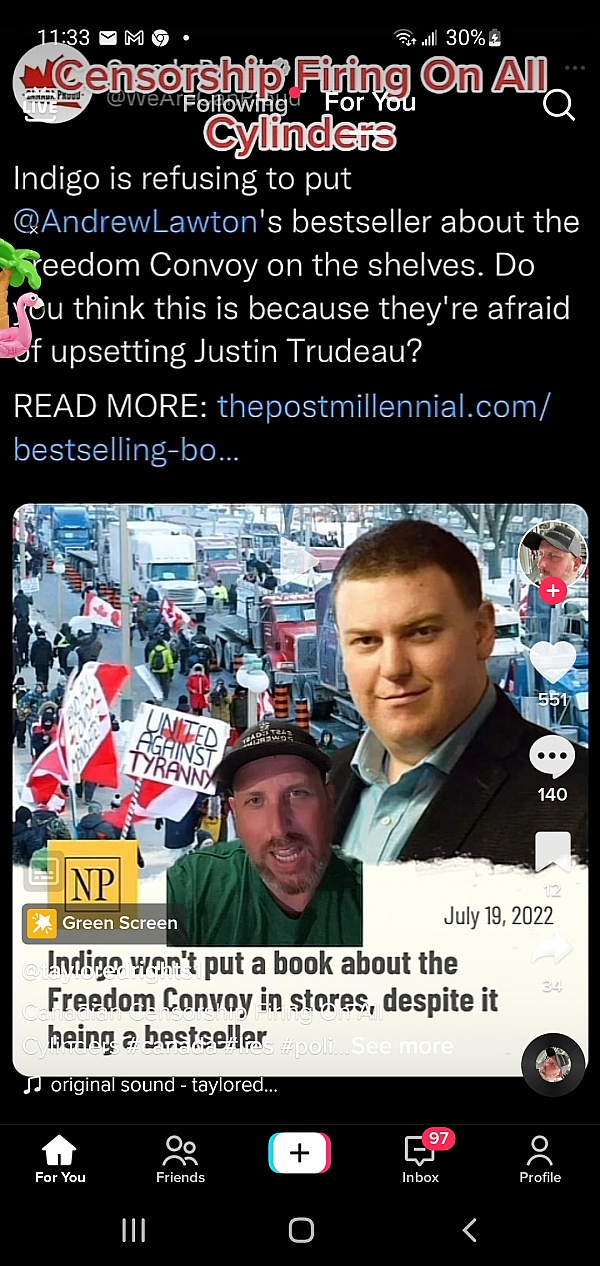Open the search magnifier icon
The width and height of the screenshot is (600, 1266).
coord(558,104)
